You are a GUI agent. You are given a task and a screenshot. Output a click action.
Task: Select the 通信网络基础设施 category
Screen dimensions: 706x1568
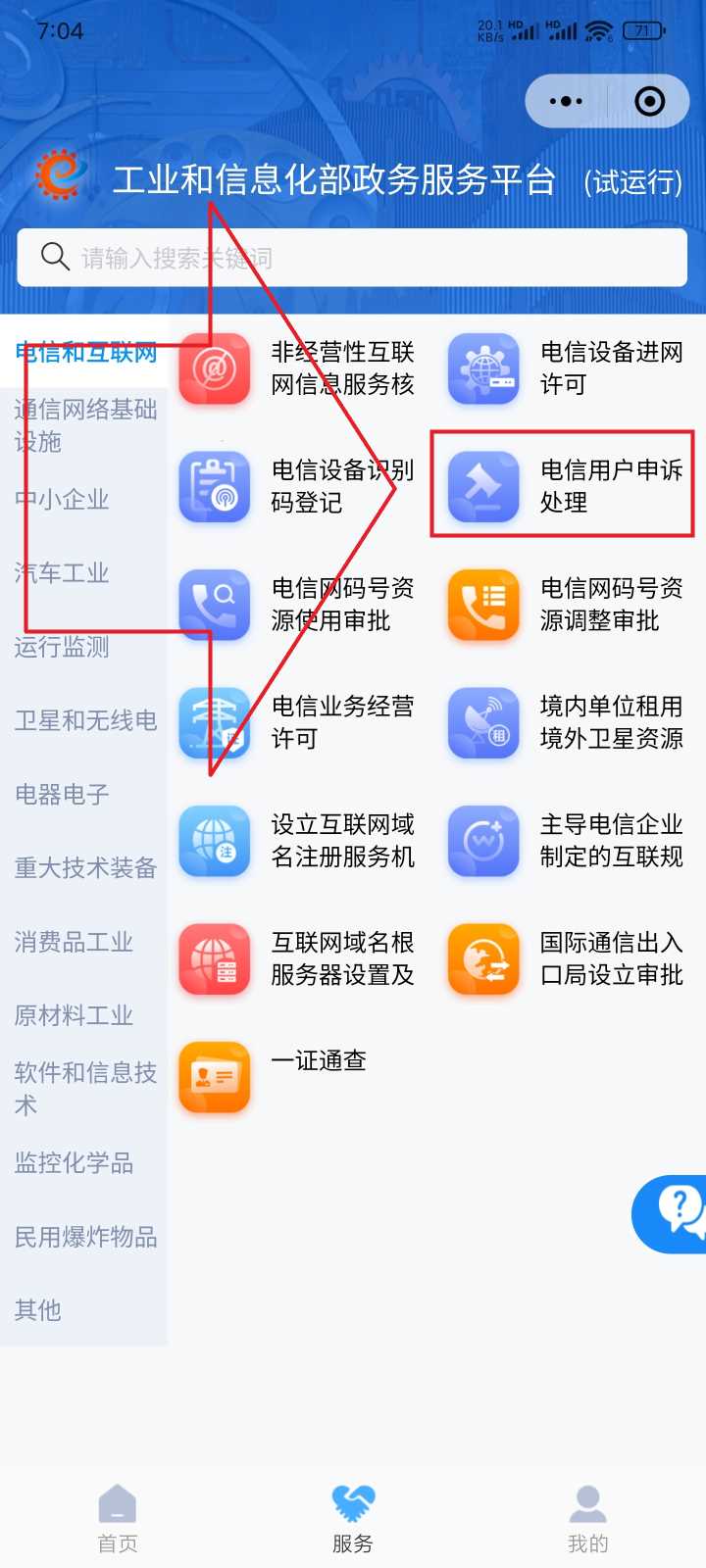[84, 425]
